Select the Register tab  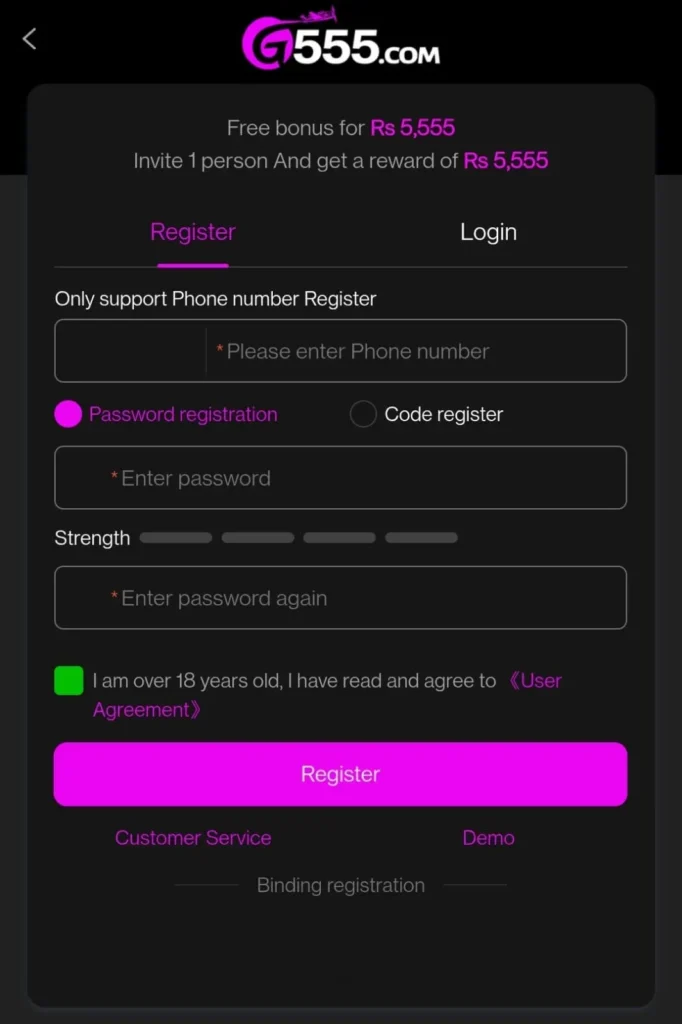coord(193,232)
